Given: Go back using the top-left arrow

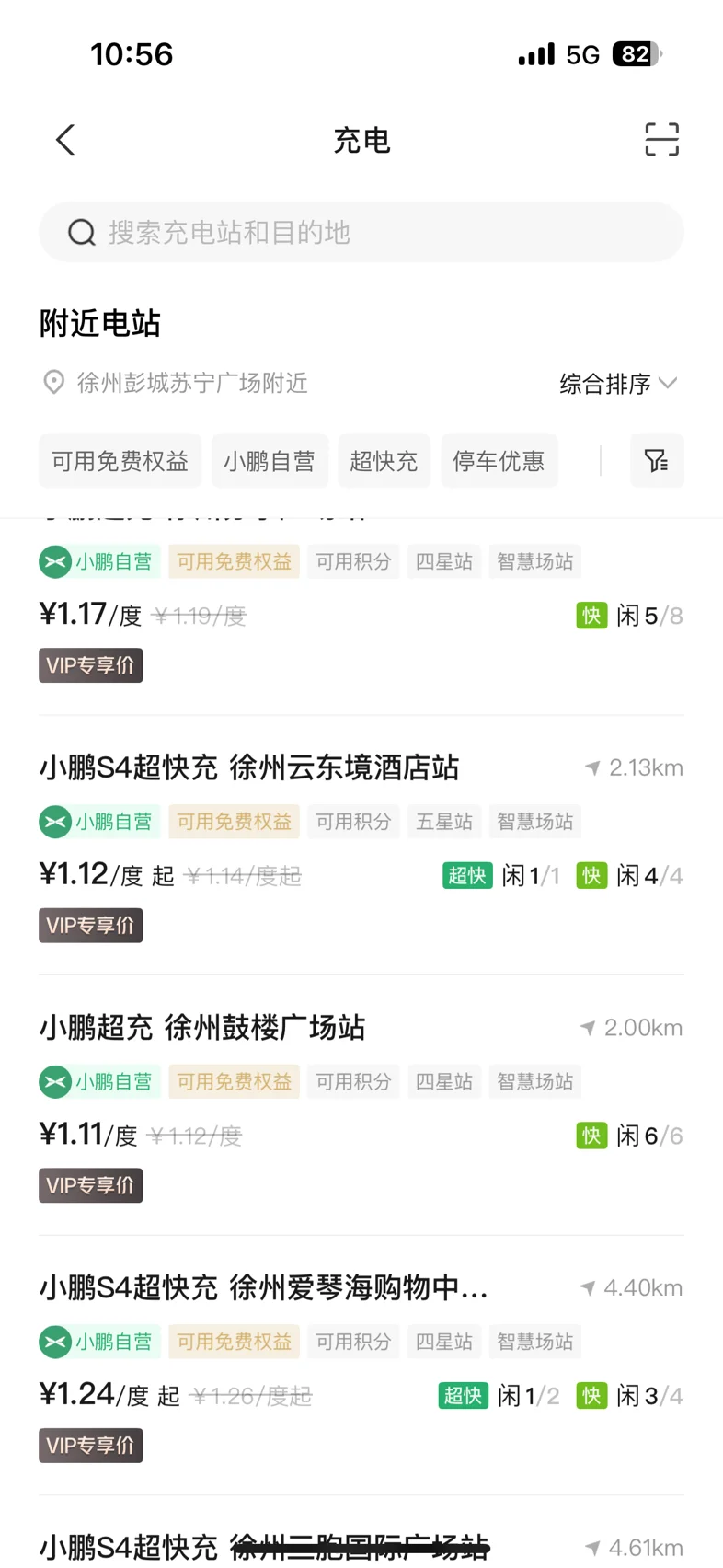Looking at the screenshot, I should point(65,140).
